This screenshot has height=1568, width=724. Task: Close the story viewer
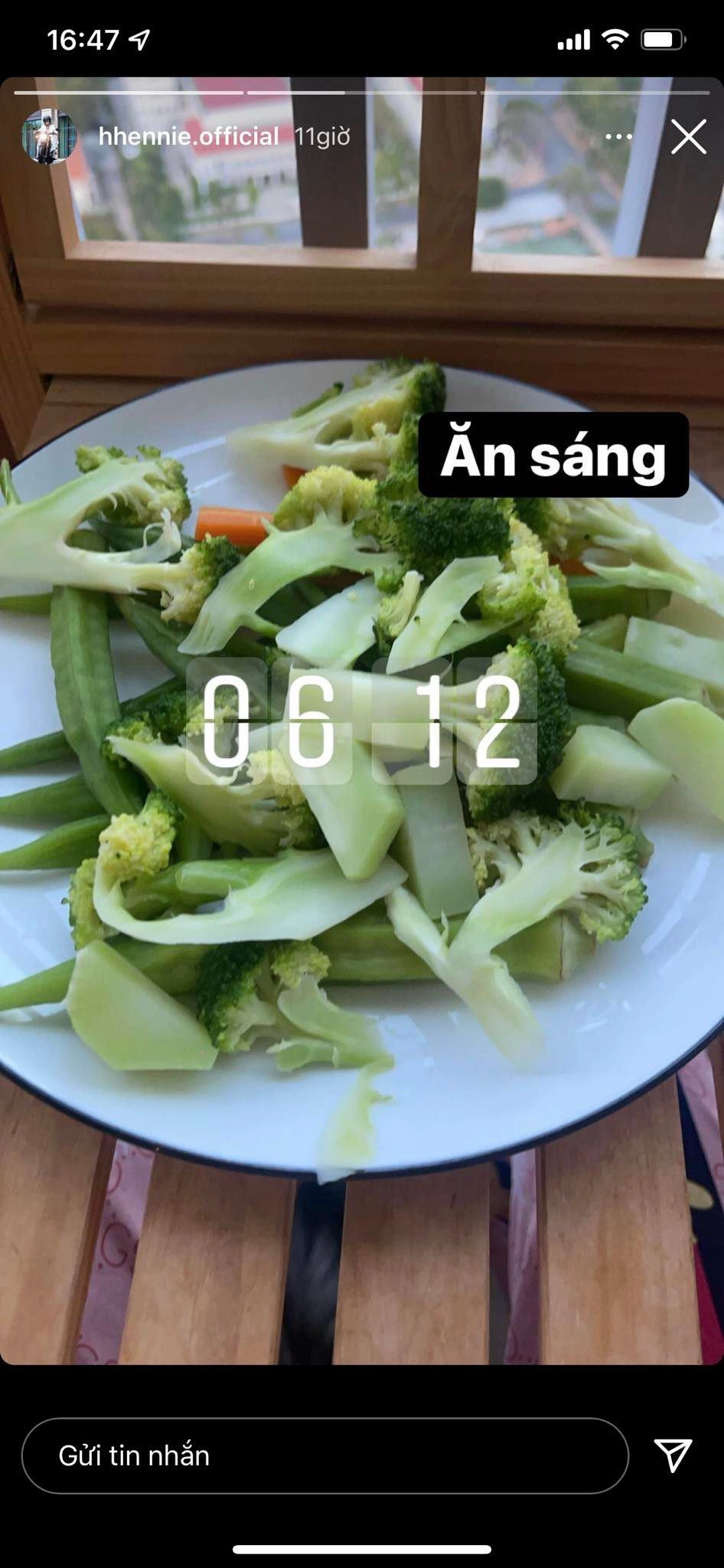click(x=688, y=138)
